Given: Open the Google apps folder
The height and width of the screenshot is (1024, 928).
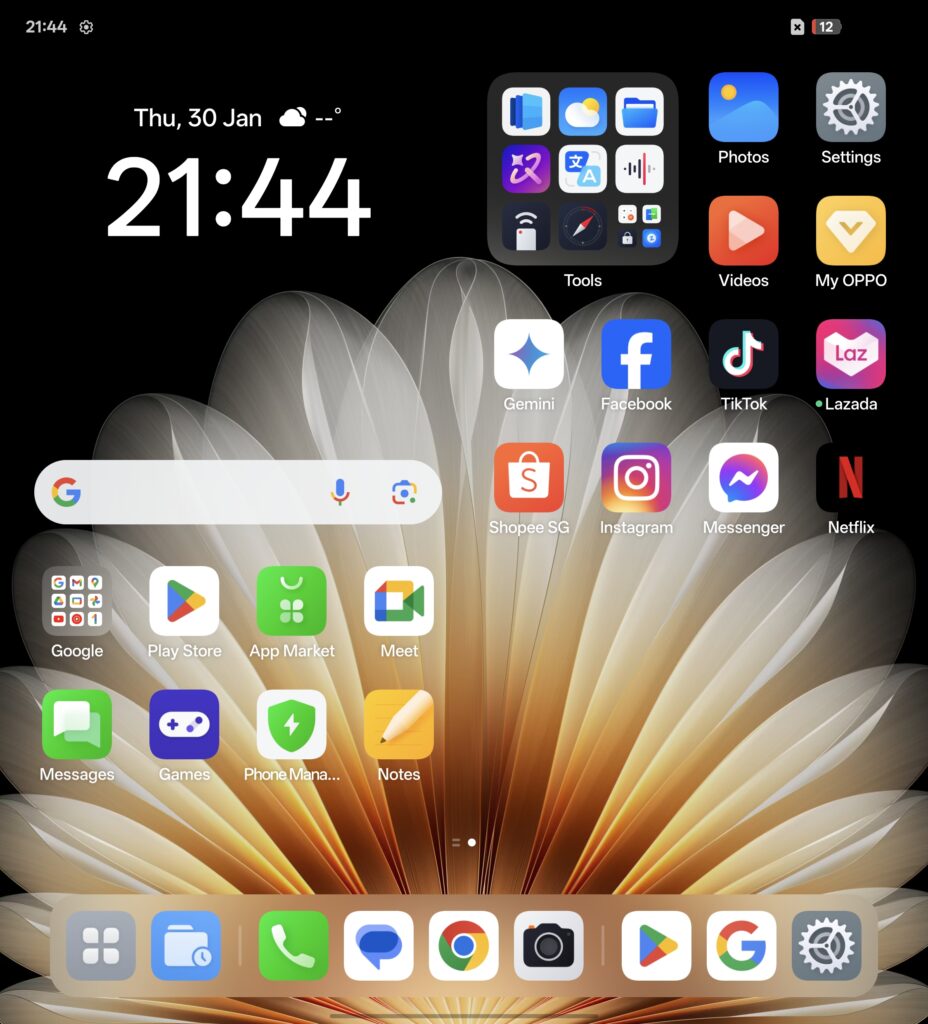Looking at the screenshot, I should tap(77, 601).
